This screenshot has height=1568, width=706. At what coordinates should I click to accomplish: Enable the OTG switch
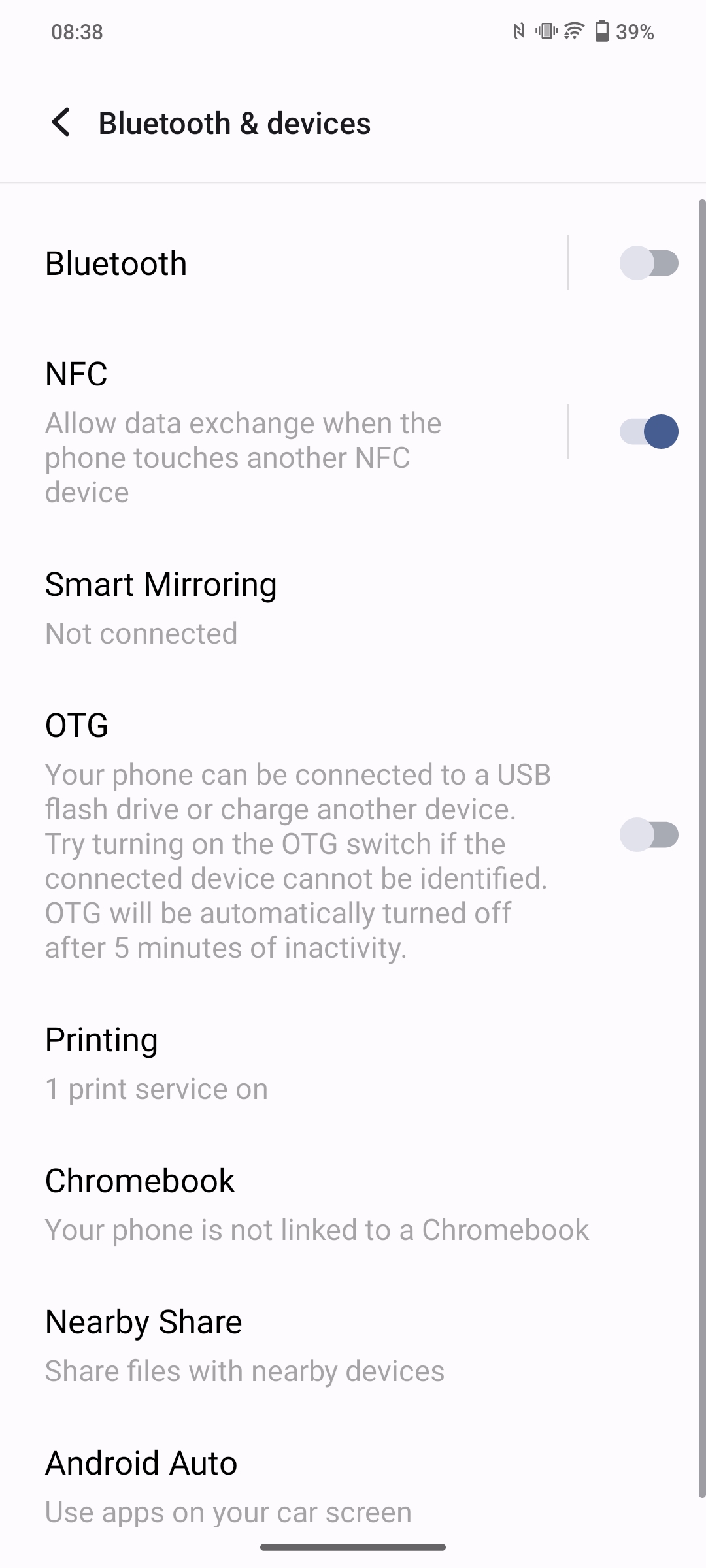pos(648,835)
